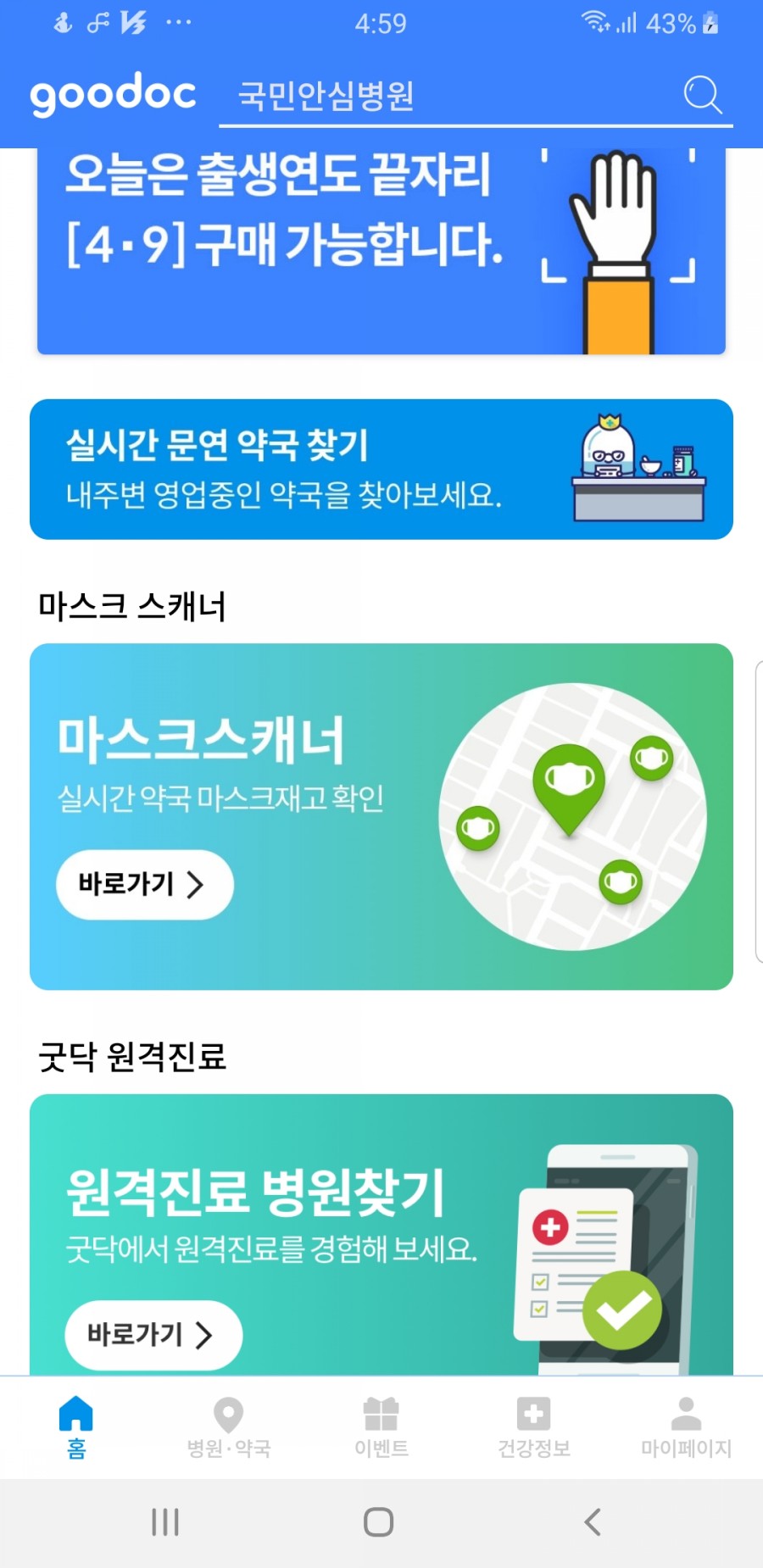Tap 바로가기 on the 마스크스캐너 card

point(144,884)
